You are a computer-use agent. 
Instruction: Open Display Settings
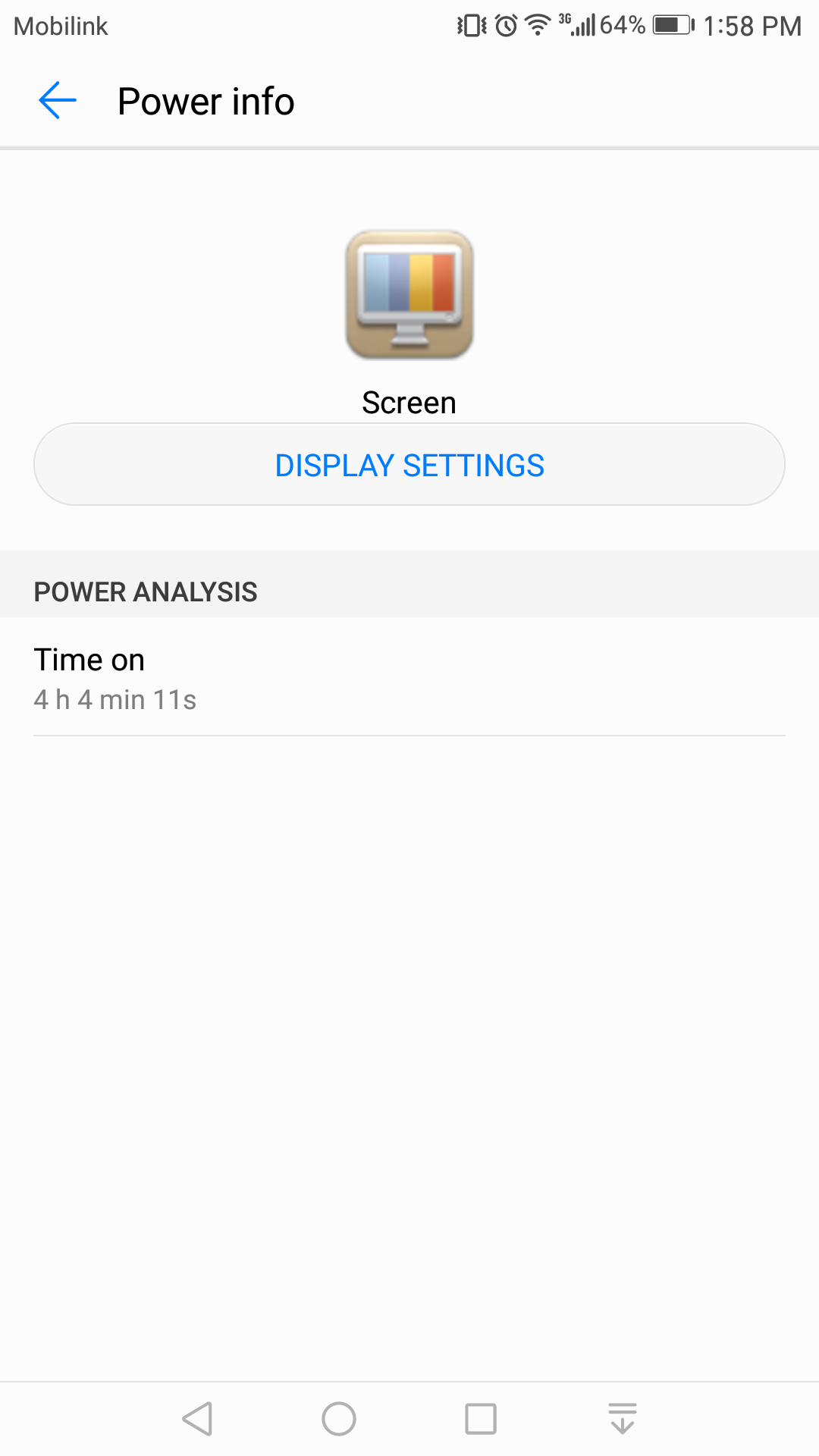pyautogui.click(x=409, y=464)
